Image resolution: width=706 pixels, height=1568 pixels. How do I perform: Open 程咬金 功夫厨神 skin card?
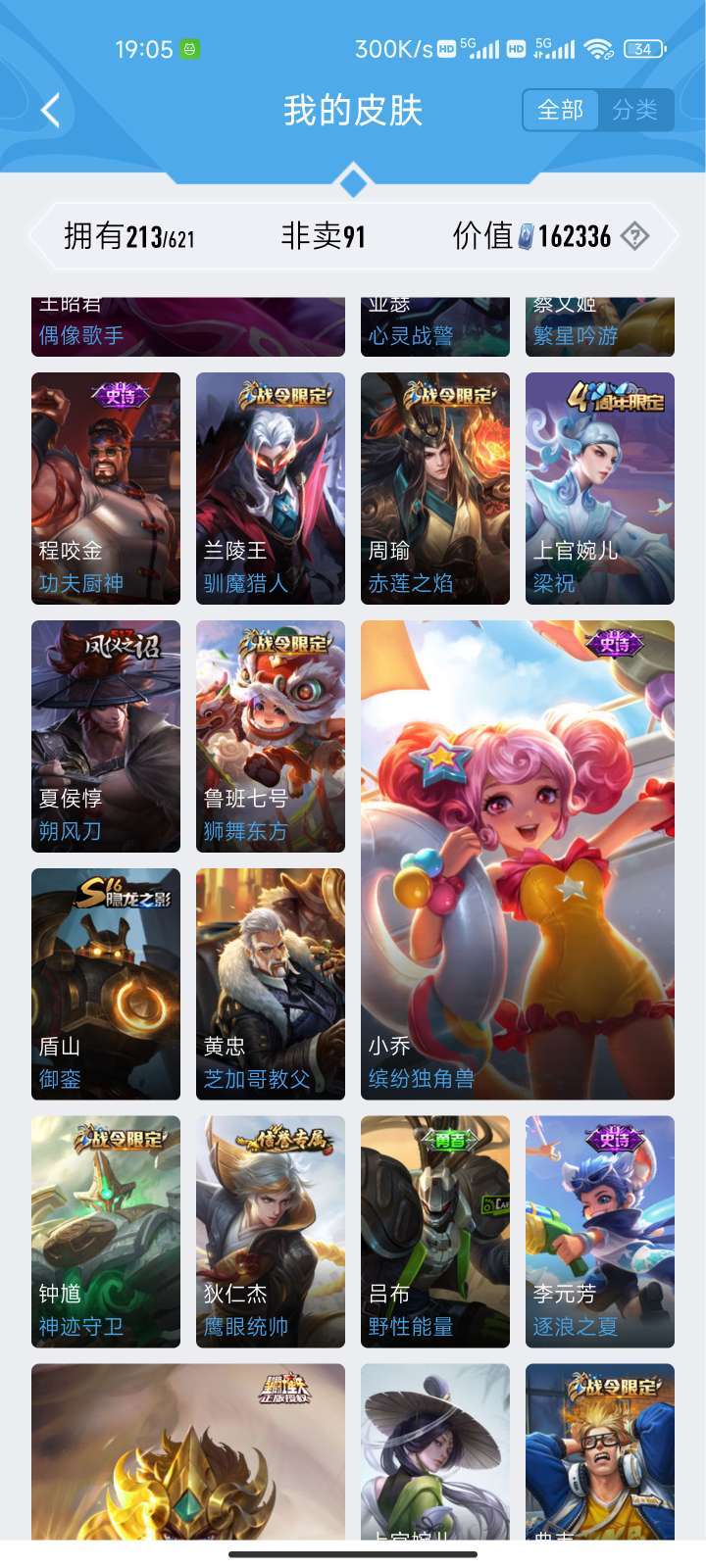(x=106, y=488)
